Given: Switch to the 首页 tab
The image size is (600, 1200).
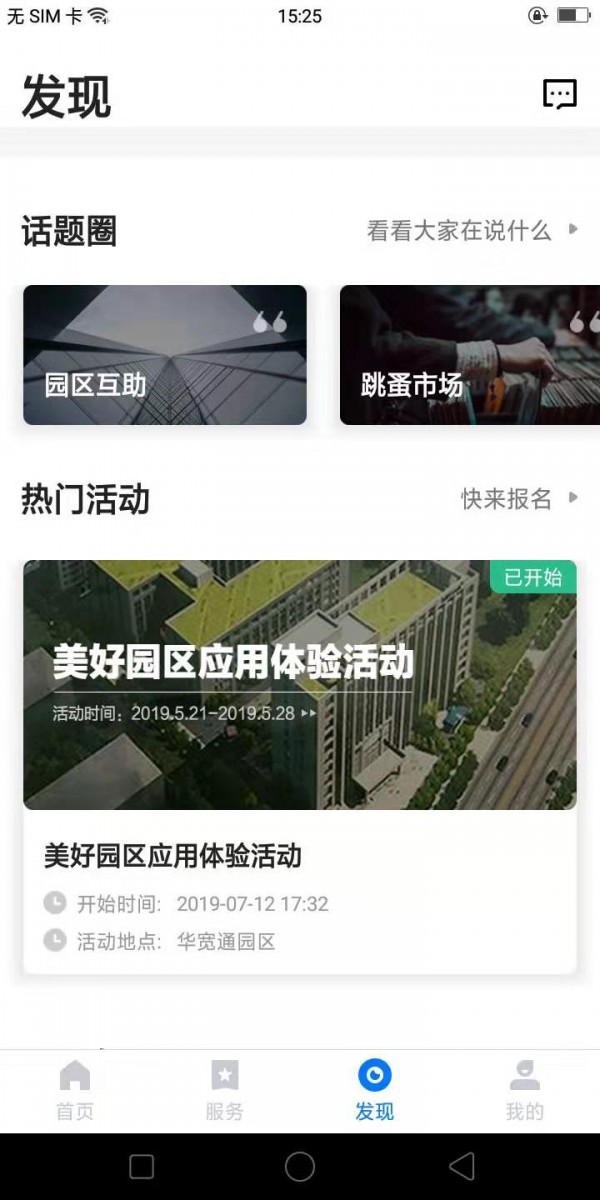Looking at the screenshot, I should [x=75, y=1090].
